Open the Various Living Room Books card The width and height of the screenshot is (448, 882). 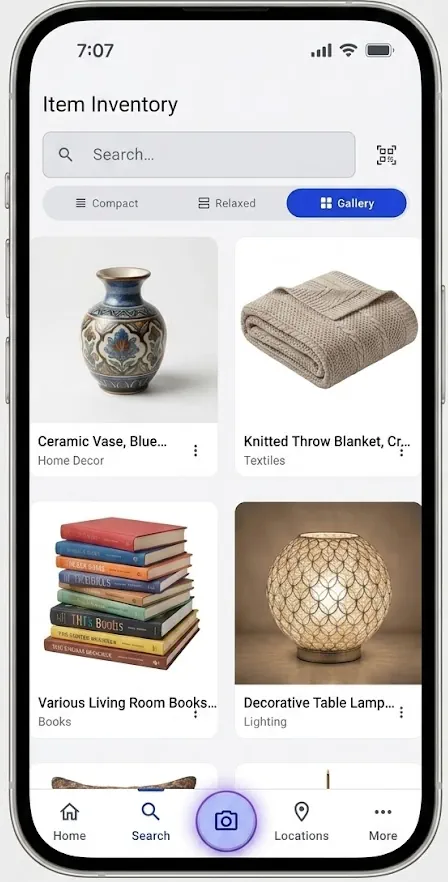coord(124,619)
